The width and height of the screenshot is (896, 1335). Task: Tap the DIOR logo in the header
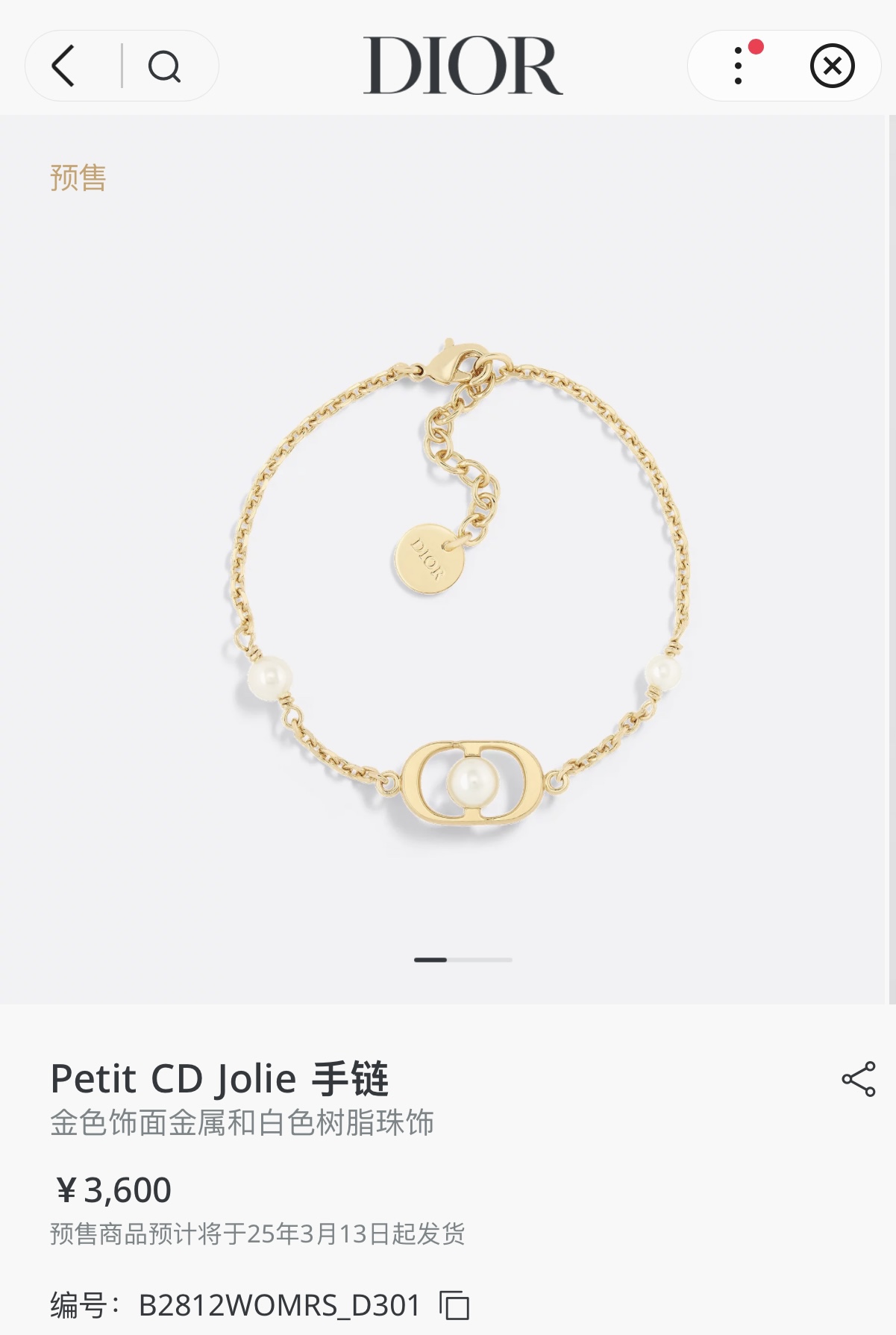tap(463, 63)
